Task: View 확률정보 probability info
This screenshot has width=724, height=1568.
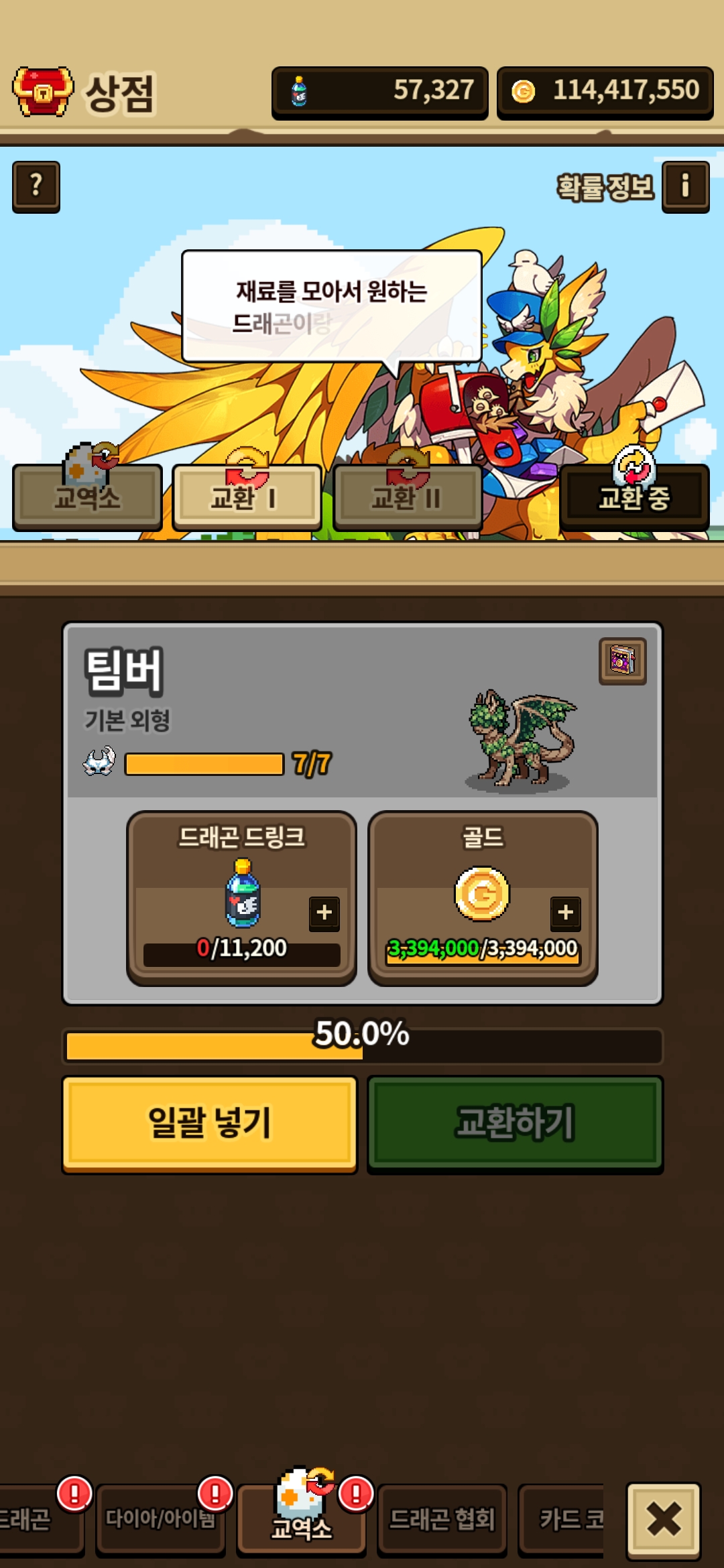Action: 685,186
